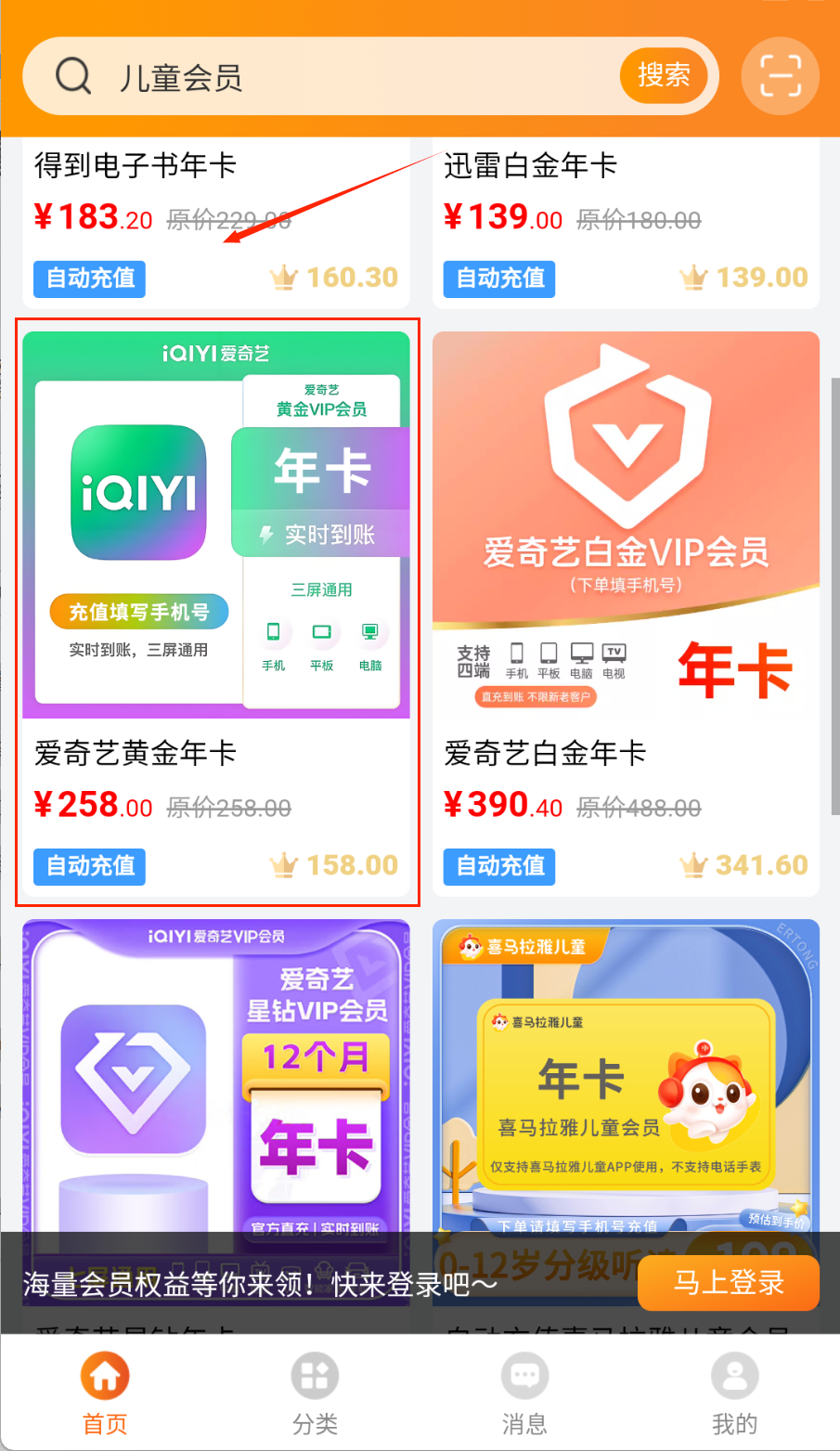The image size is (840, 1451).
Task: Open the 得到电子书年卡 product card
Action: click(x=215, y=223)
